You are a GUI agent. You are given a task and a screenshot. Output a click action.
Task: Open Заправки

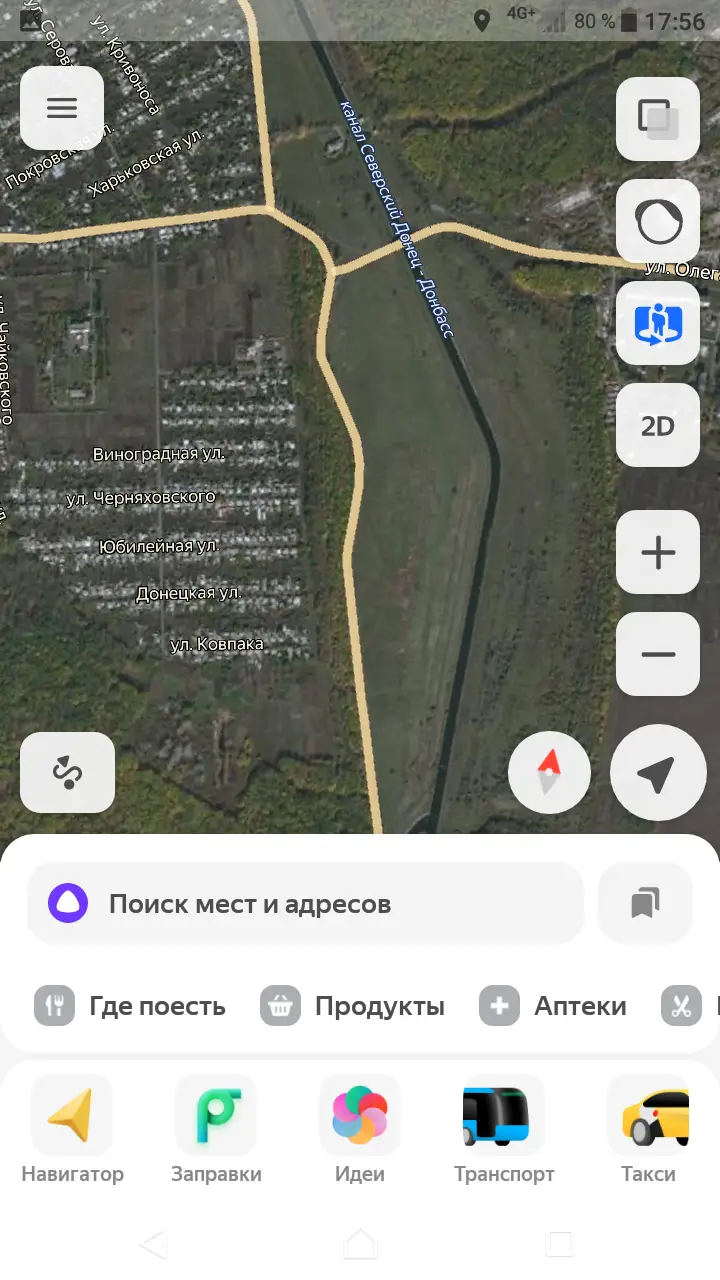tap(216, 1130)
